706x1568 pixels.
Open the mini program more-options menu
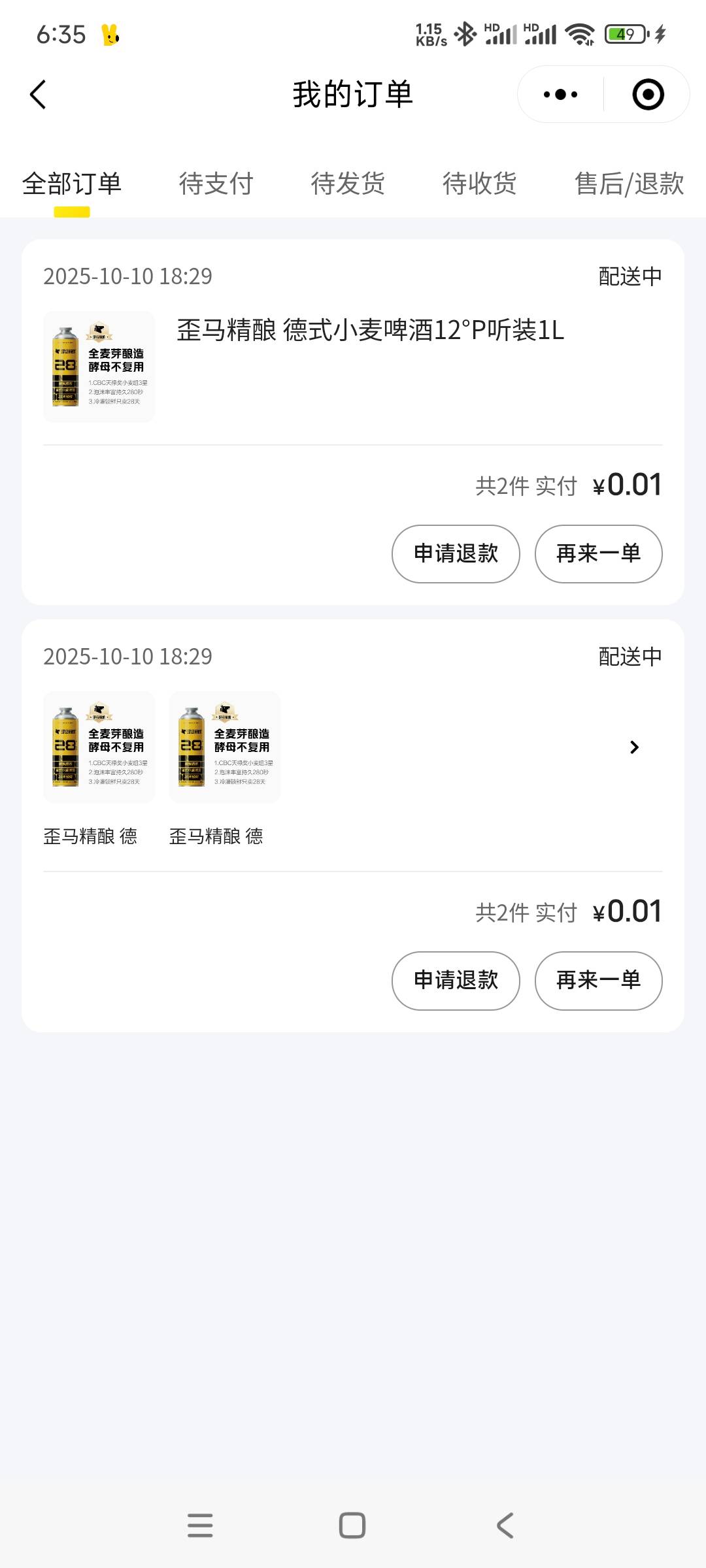coord(560,95)
